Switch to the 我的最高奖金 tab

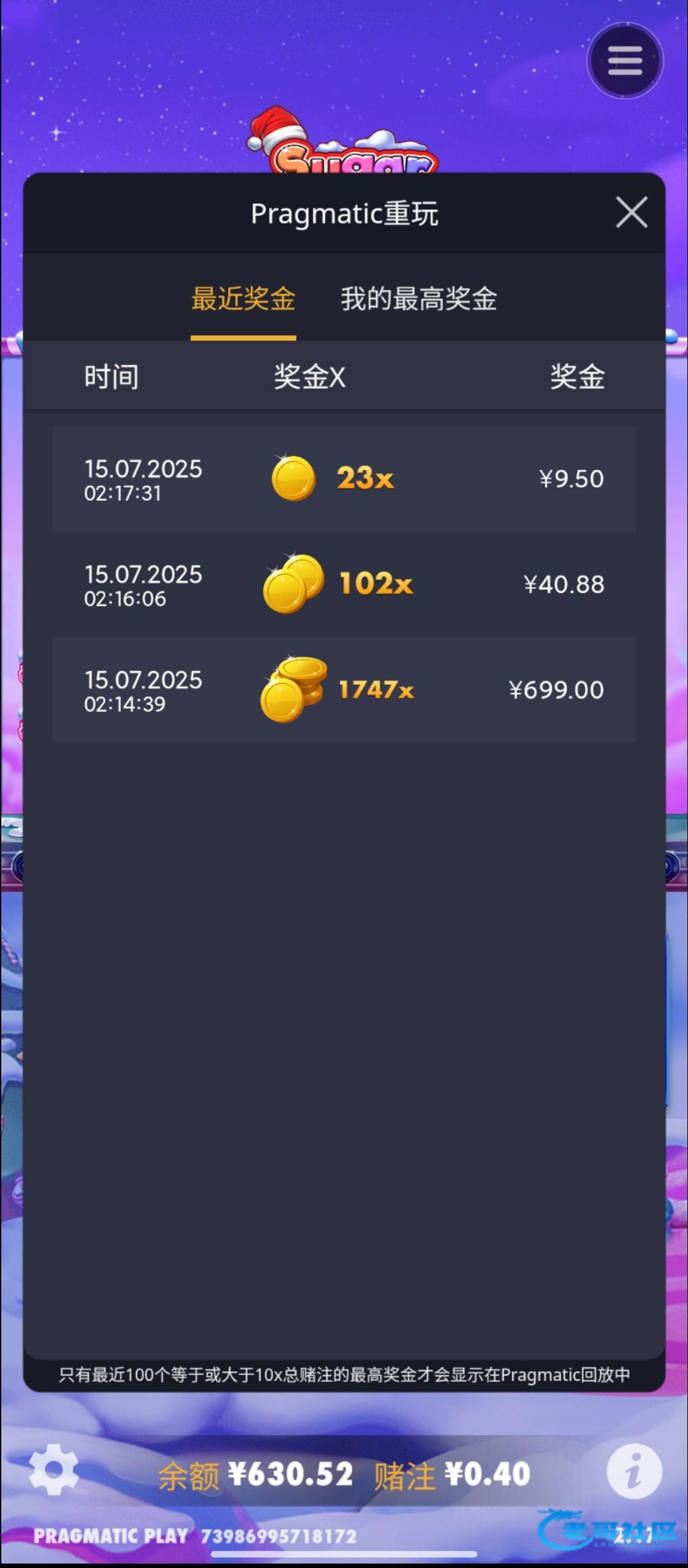[x=419, y=299]
